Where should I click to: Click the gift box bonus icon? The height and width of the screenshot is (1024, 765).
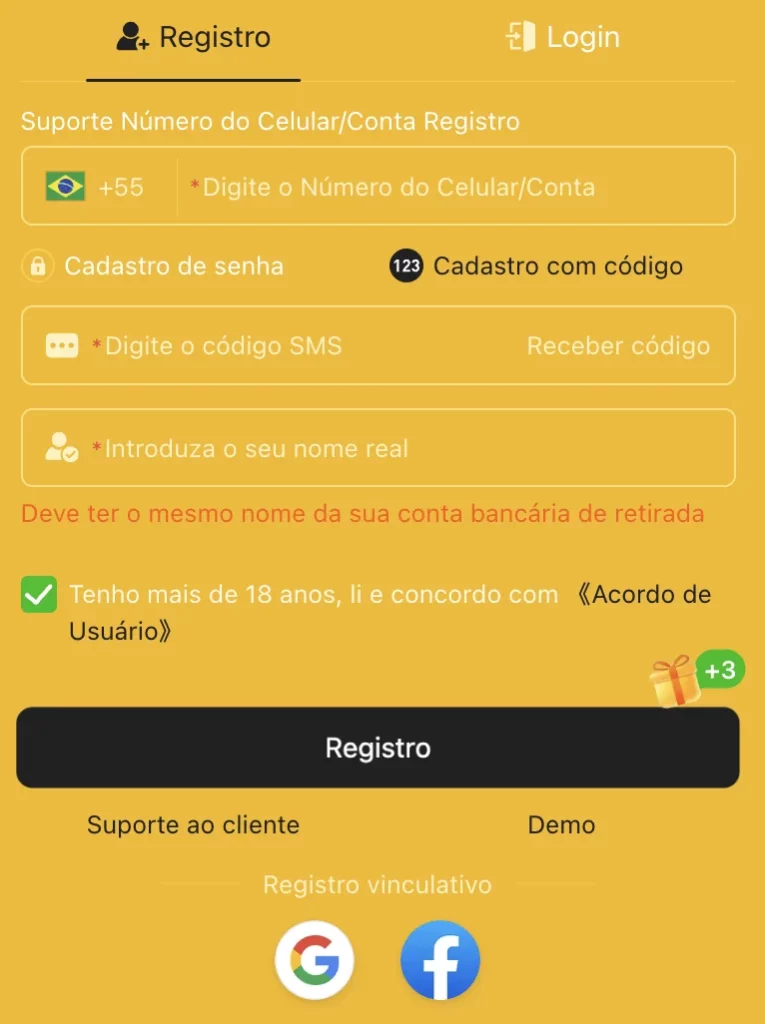point(679,681)
